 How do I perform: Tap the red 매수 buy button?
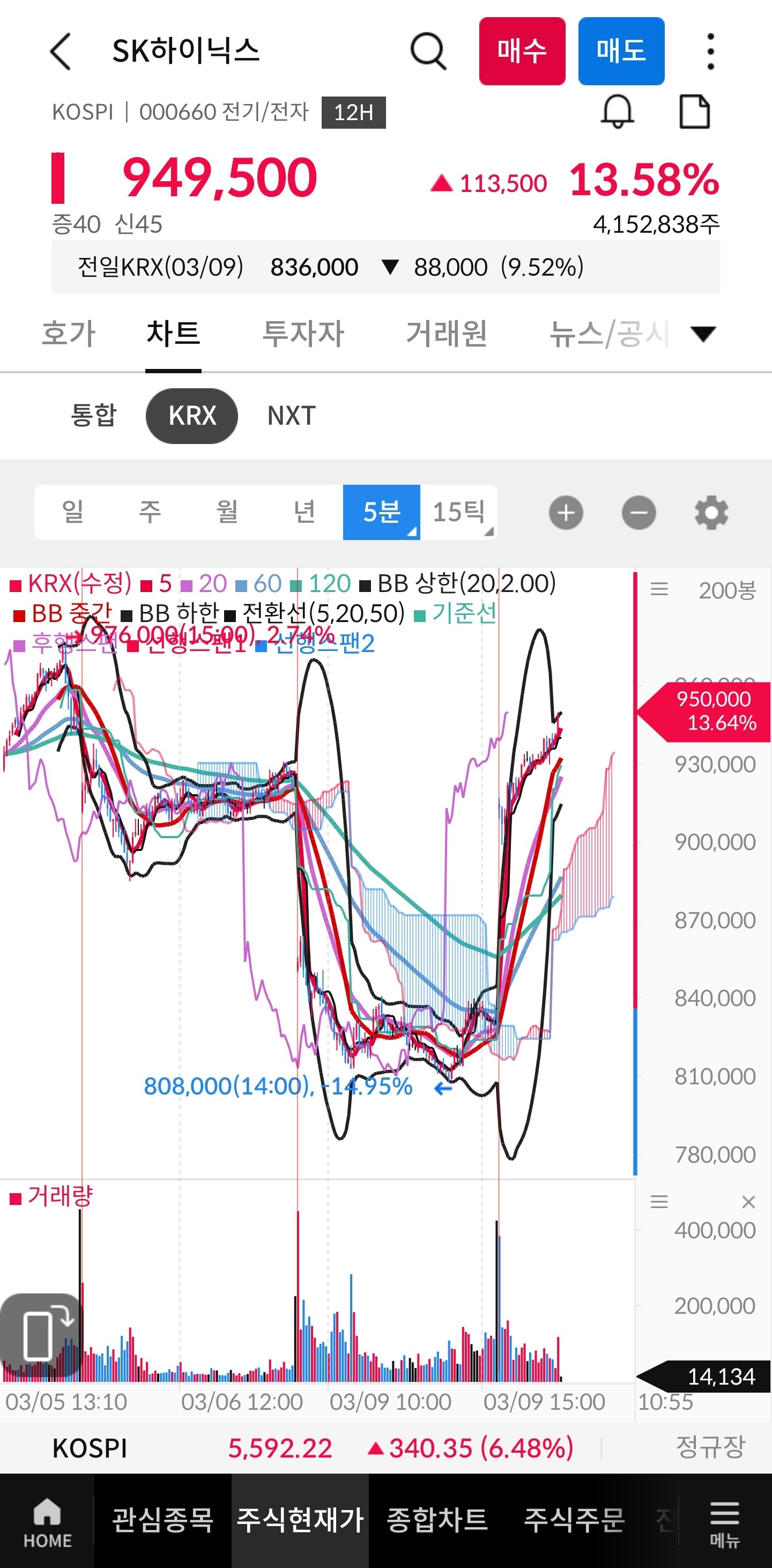coord(522,51)
